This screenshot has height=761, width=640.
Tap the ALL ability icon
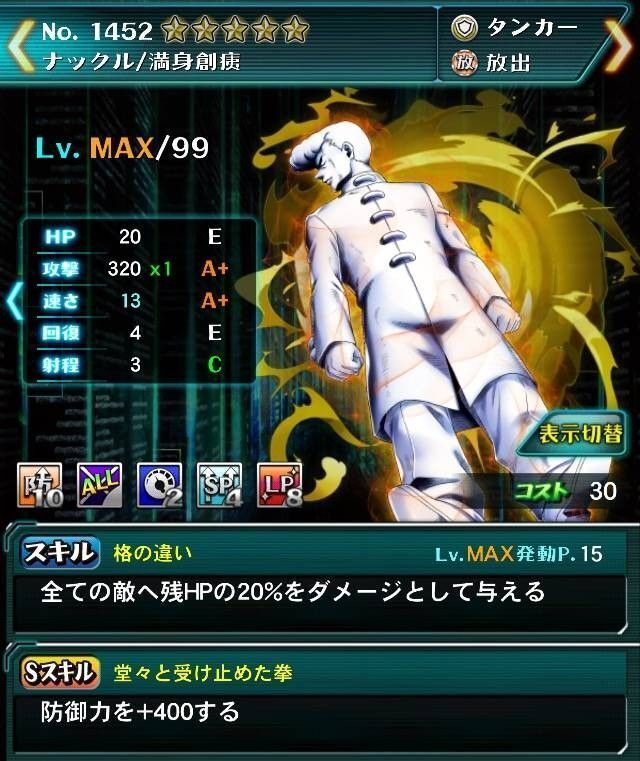99,485
